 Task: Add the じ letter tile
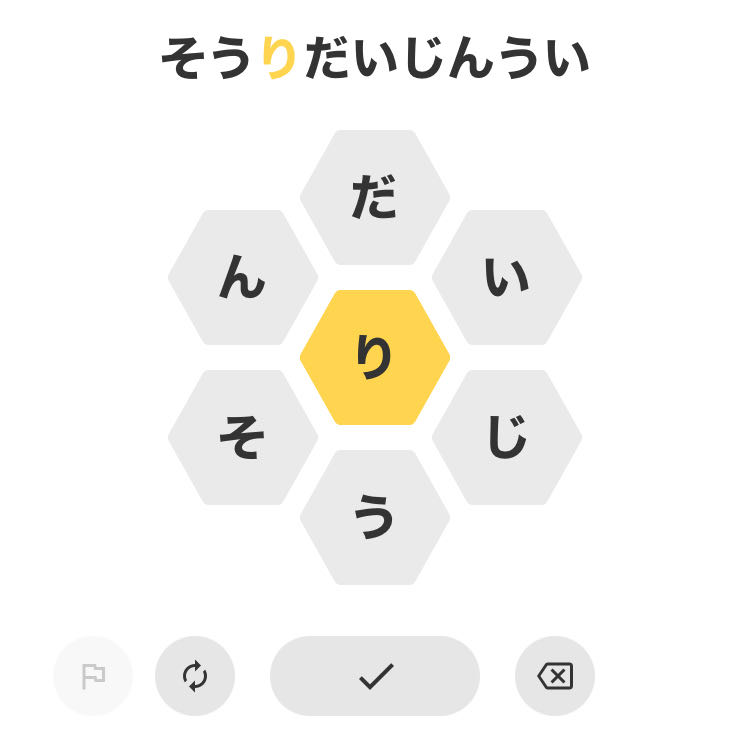507,437
